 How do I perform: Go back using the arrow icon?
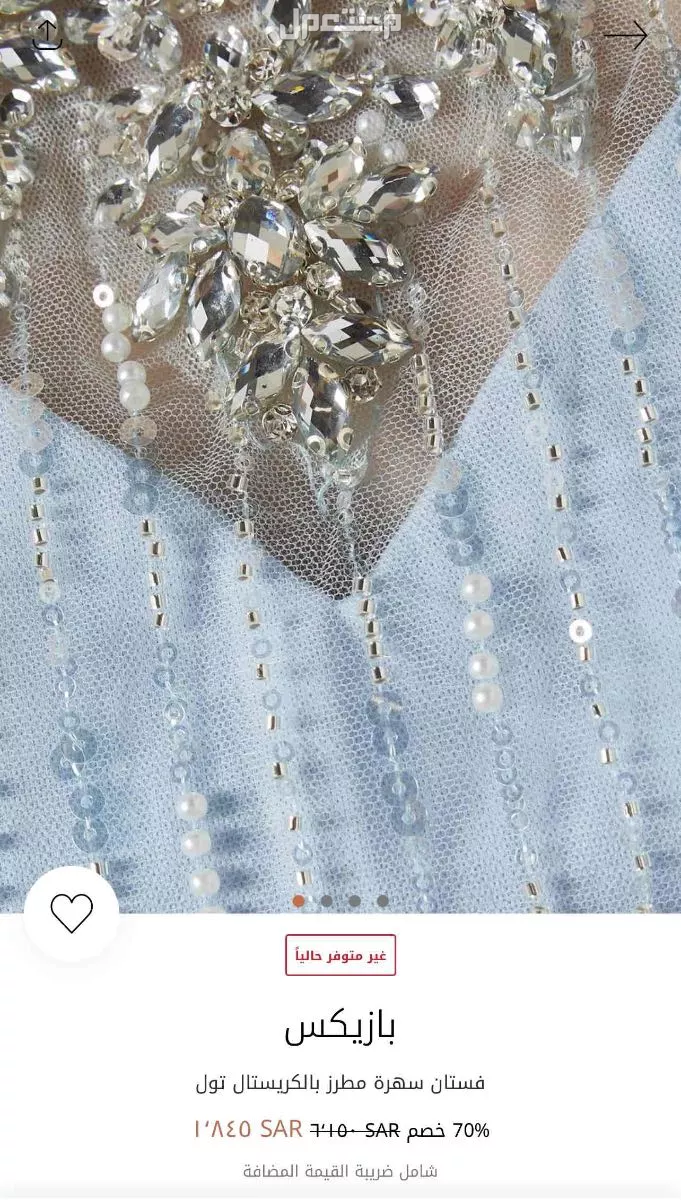tap(625, 36)
